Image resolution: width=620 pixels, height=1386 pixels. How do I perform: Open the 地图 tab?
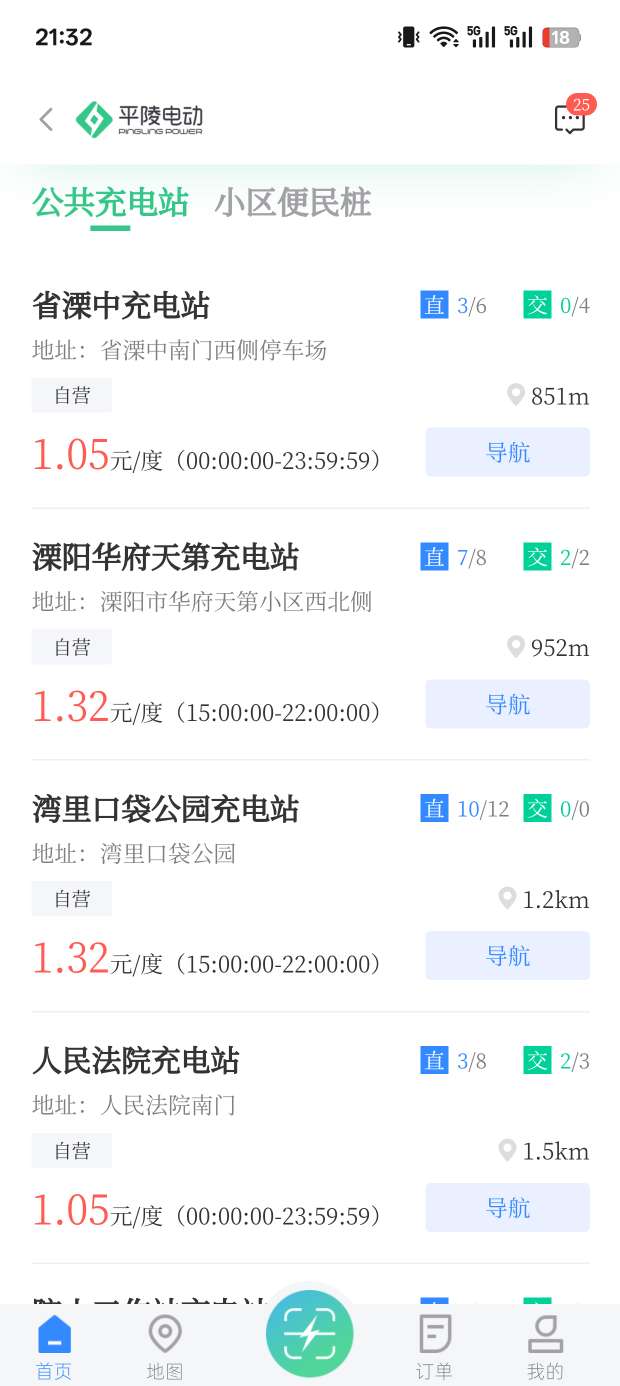tap(164, 1347)
